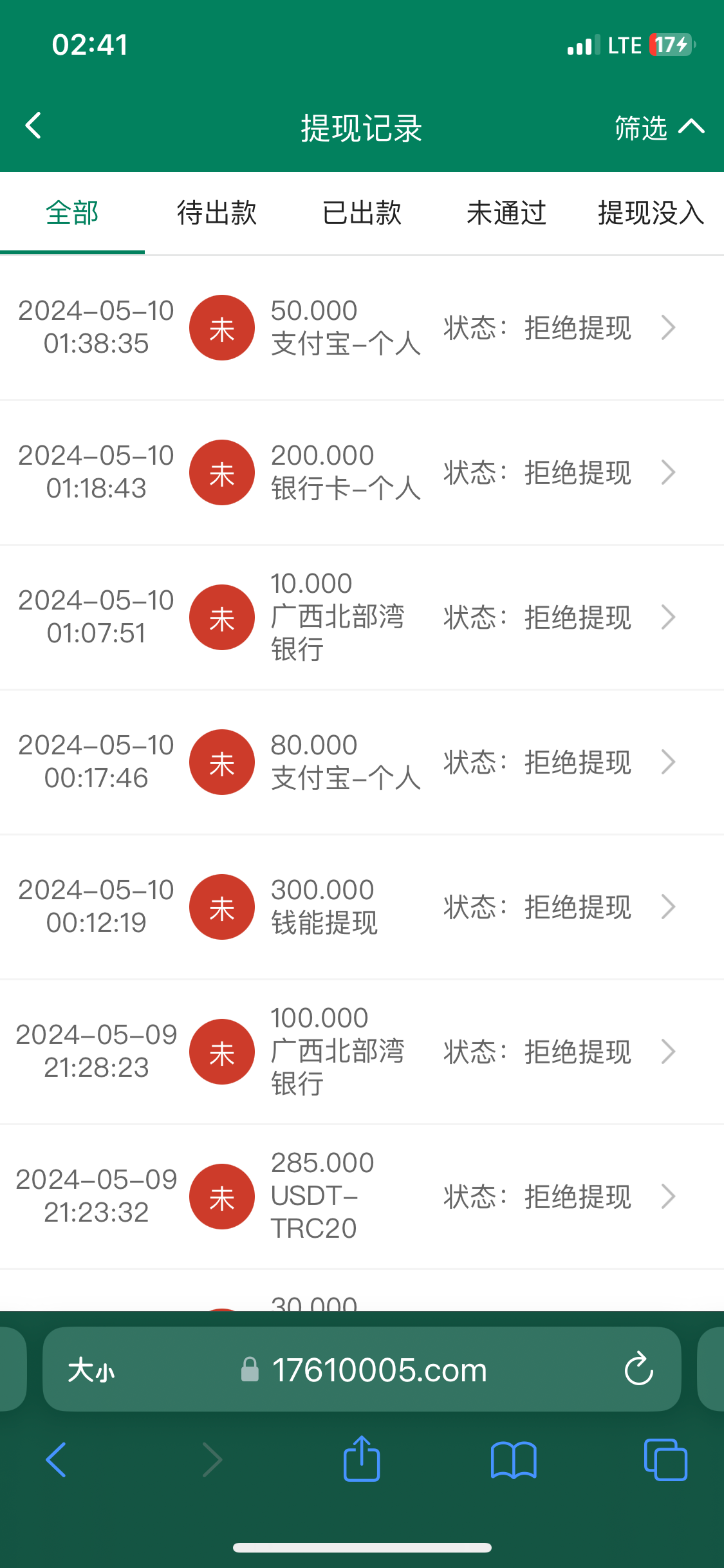Image resolution: width=724 pixels, height=1568 pixels.
Task: Show all open Safari tabs
Action: (x=665, y=1459)
